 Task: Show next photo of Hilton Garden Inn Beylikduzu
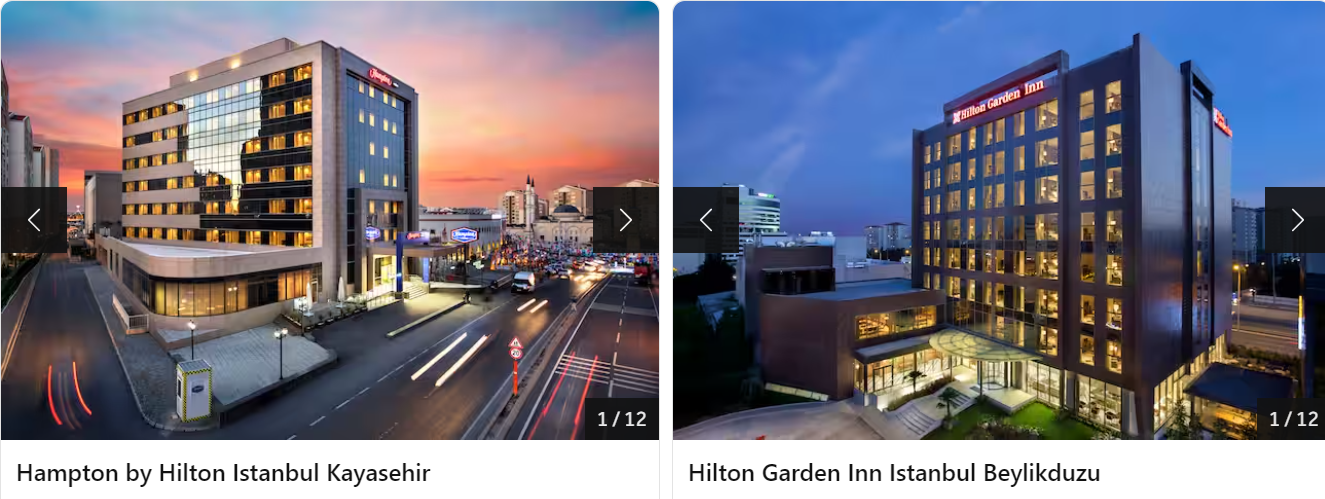click(1296, 220)
